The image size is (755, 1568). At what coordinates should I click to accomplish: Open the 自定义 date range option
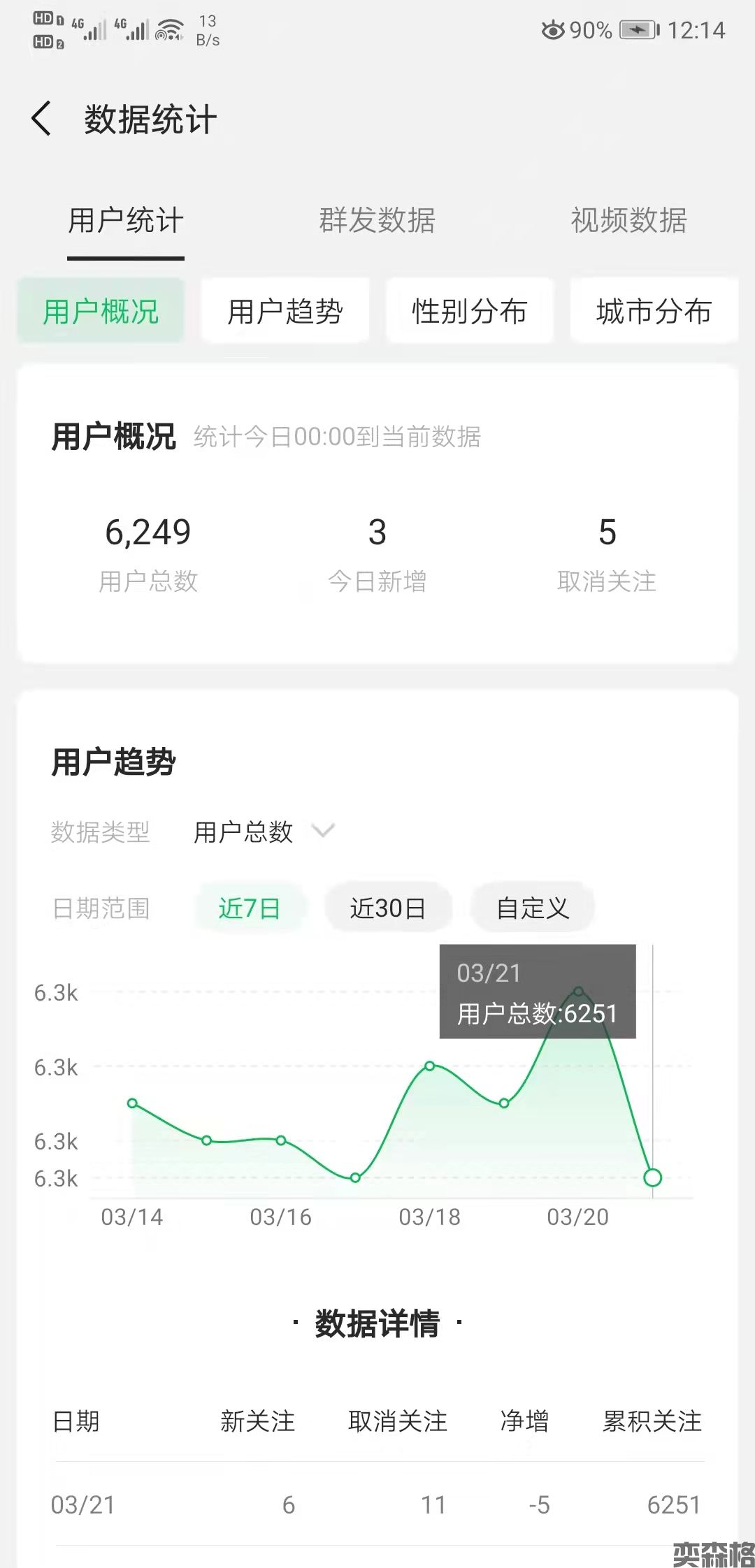coord(533,908)
